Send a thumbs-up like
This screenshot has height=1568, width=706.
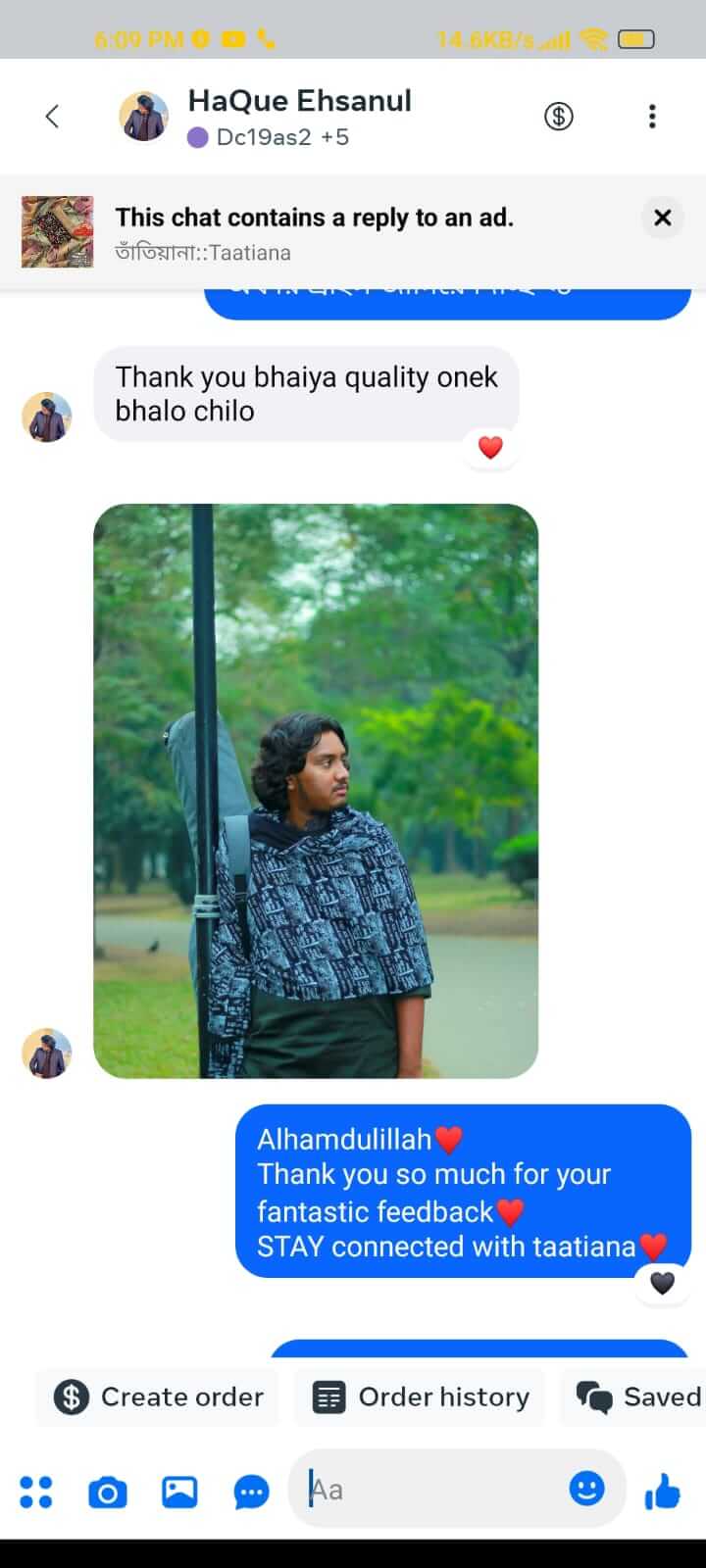[663, 1492]
